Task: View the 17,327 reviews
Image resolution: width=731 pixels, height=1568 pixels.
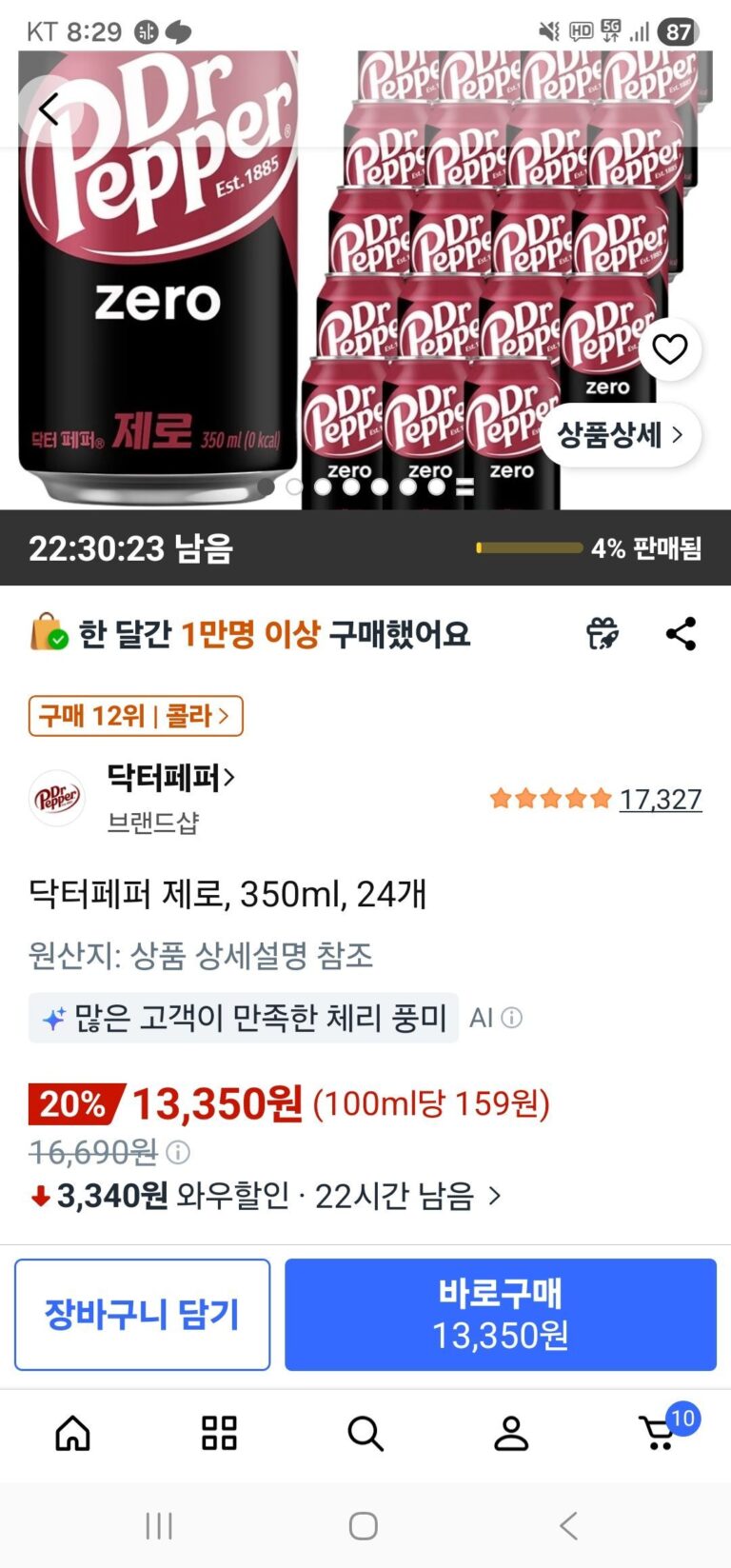Action: point(661,799)
